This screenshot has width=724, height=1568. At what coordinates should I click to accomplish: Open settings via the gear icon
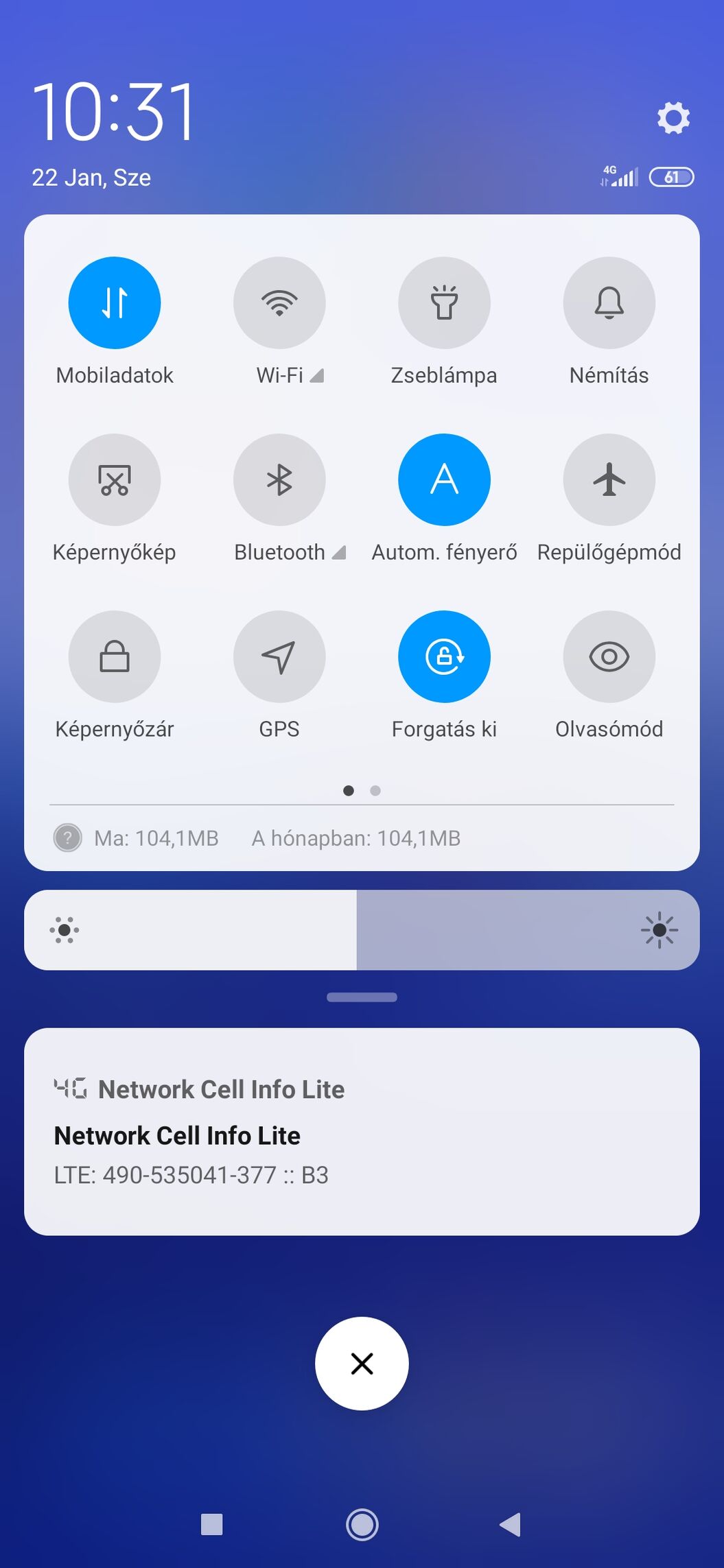tap(673, 118)
